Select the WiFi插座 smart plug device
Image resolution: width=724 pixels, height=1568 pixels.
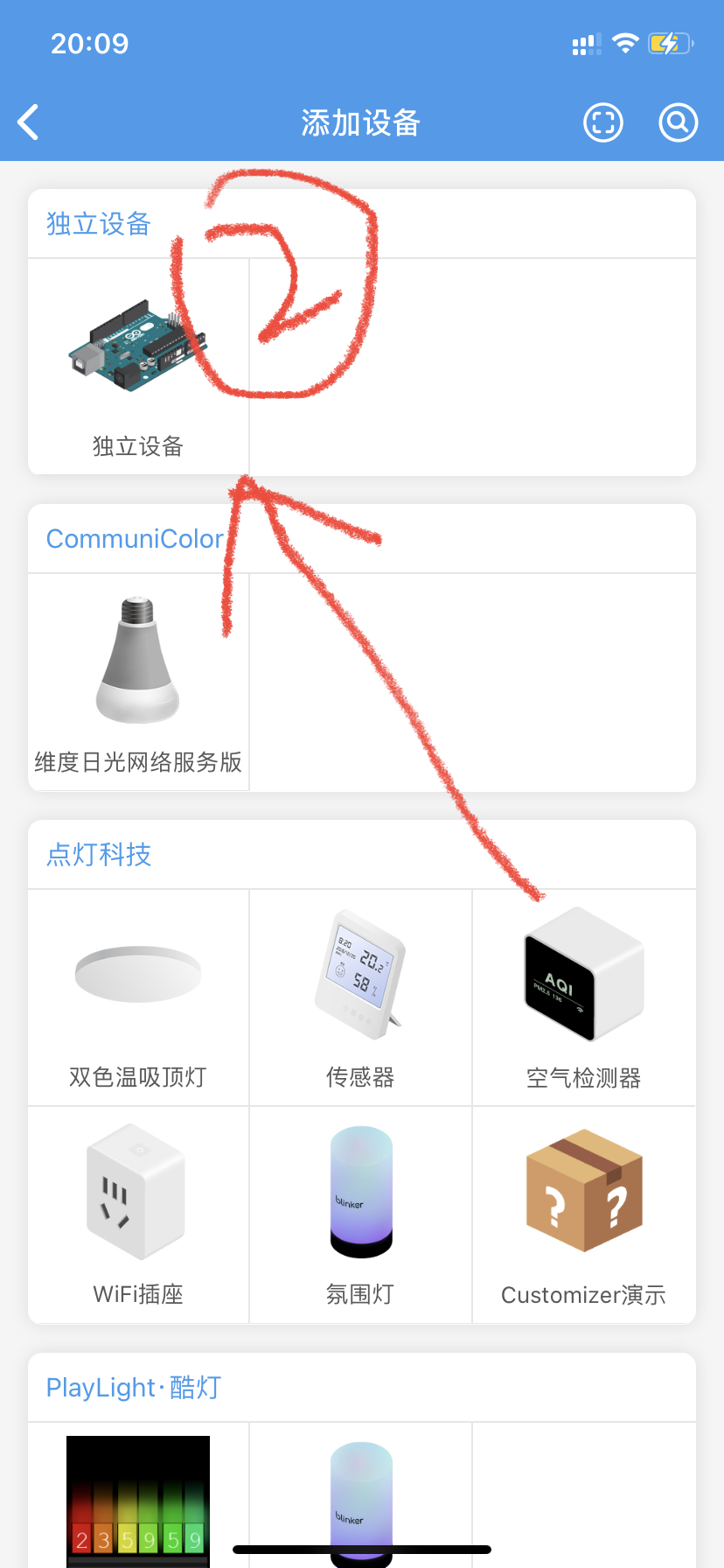click(137, 1192)
